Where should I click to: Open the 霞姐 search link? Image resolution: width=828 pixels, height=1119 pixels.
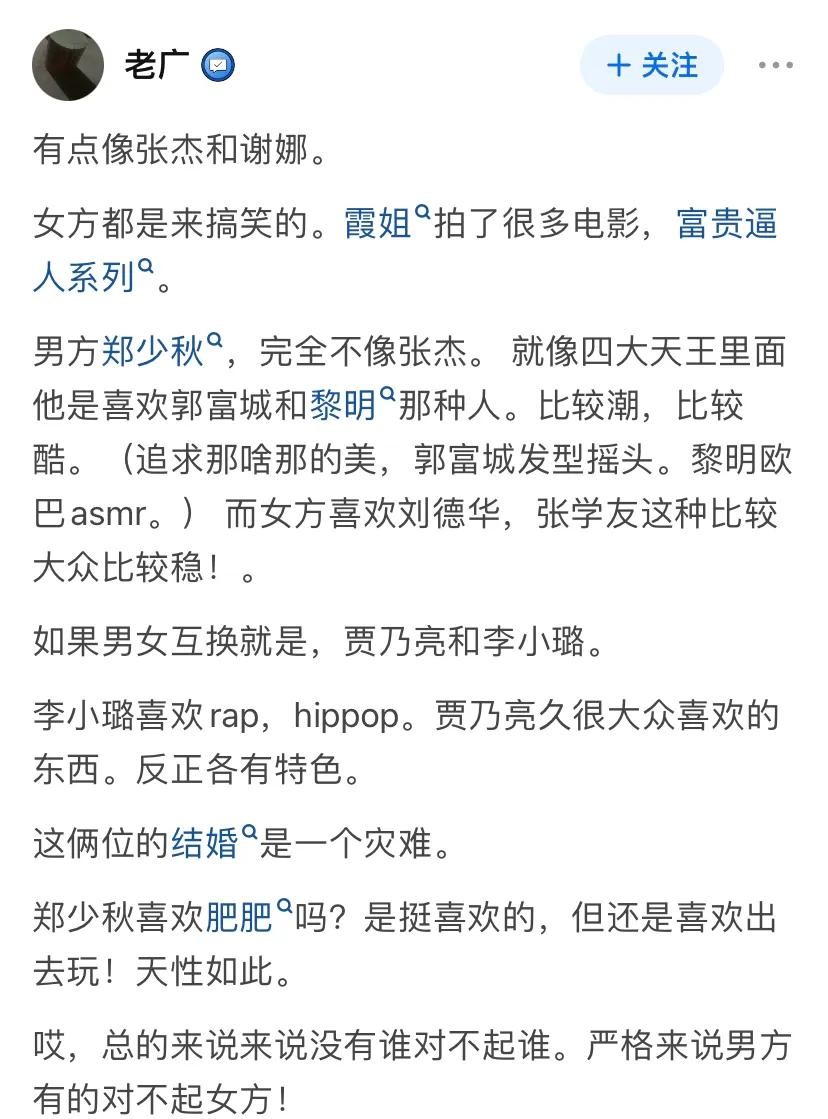tap(378, 223)
